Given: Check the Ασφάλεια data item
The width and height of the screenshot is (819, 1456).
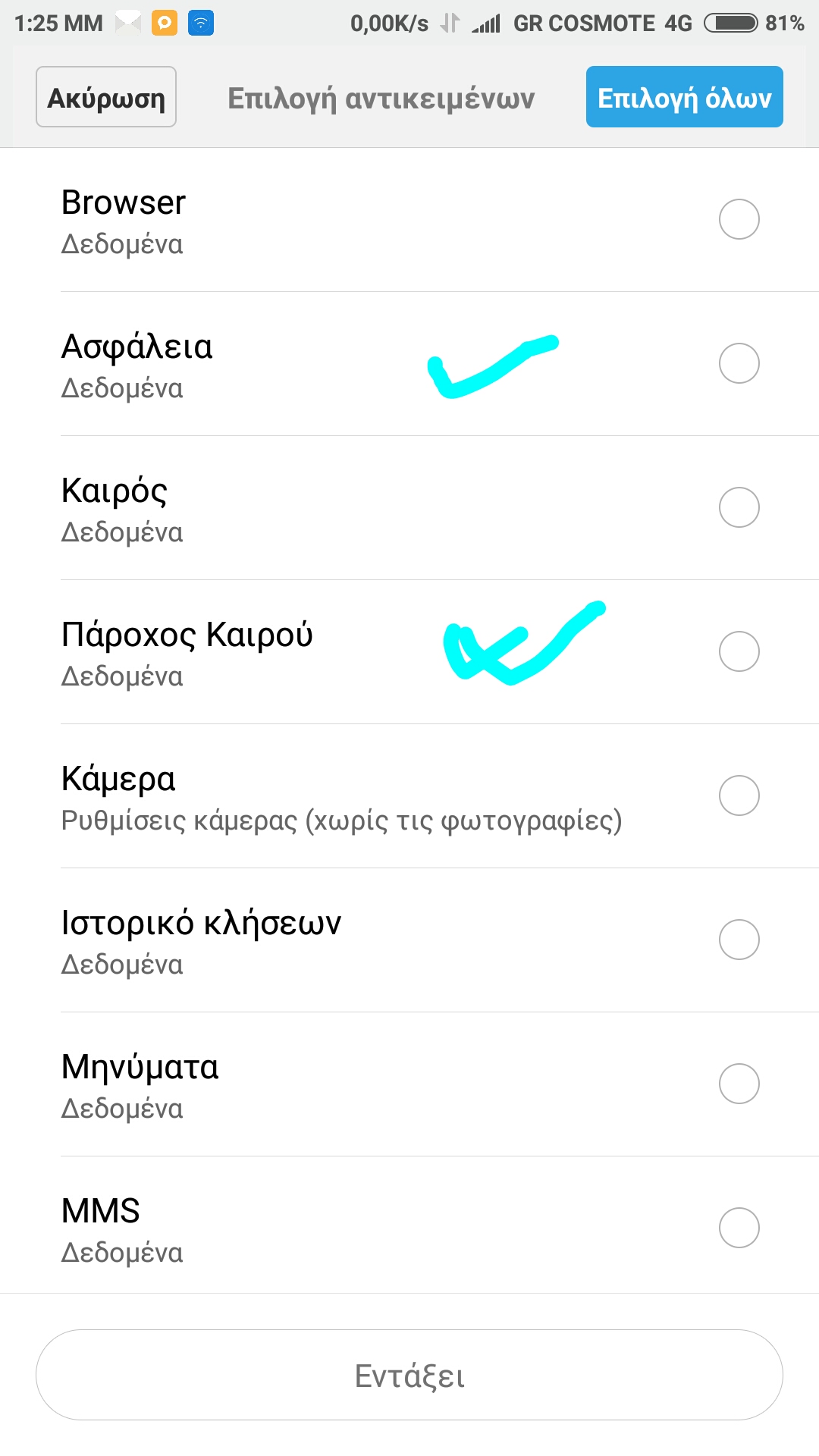Looking at the screenshot, I should pos(739,364).
